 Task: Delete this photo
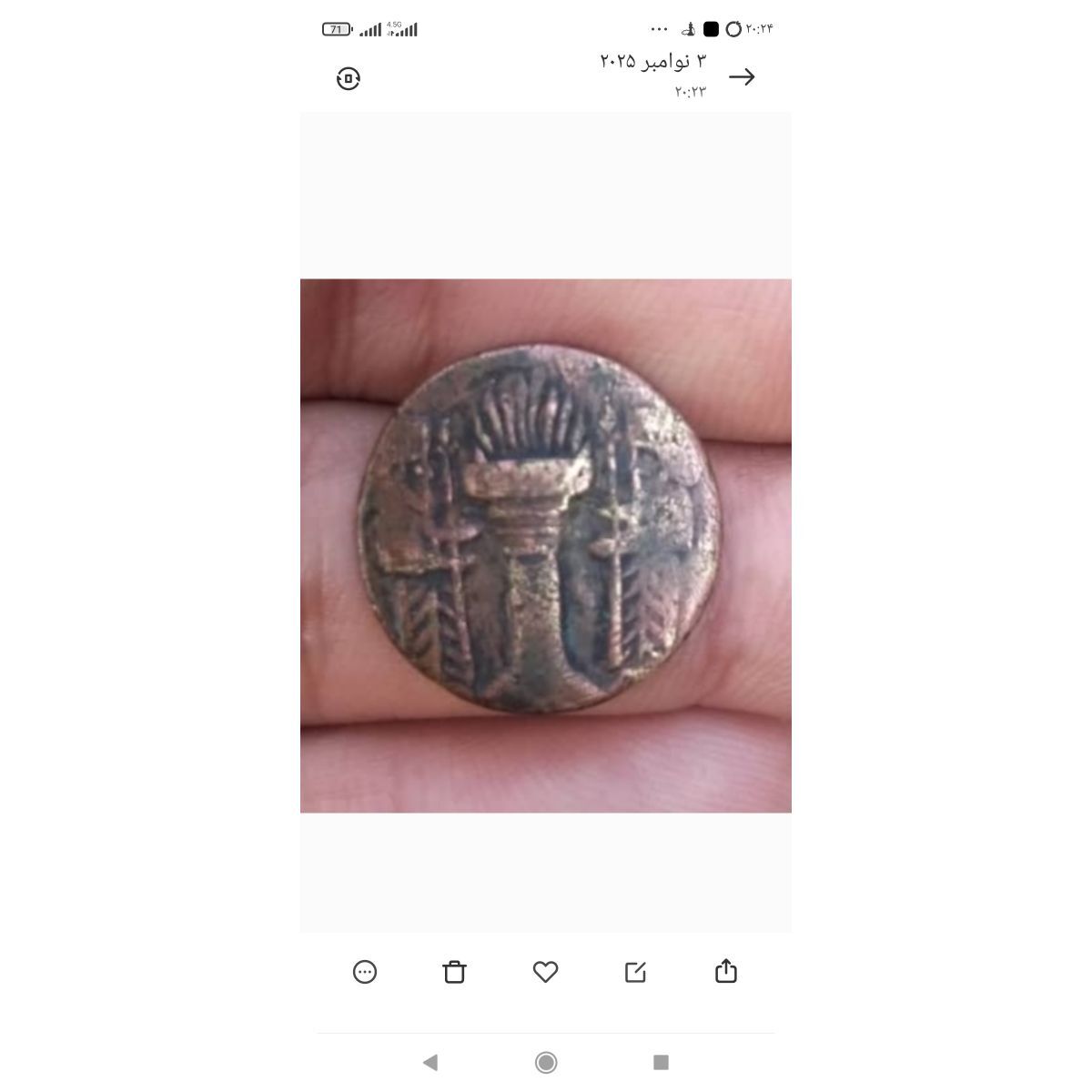(x=454, y=972)
